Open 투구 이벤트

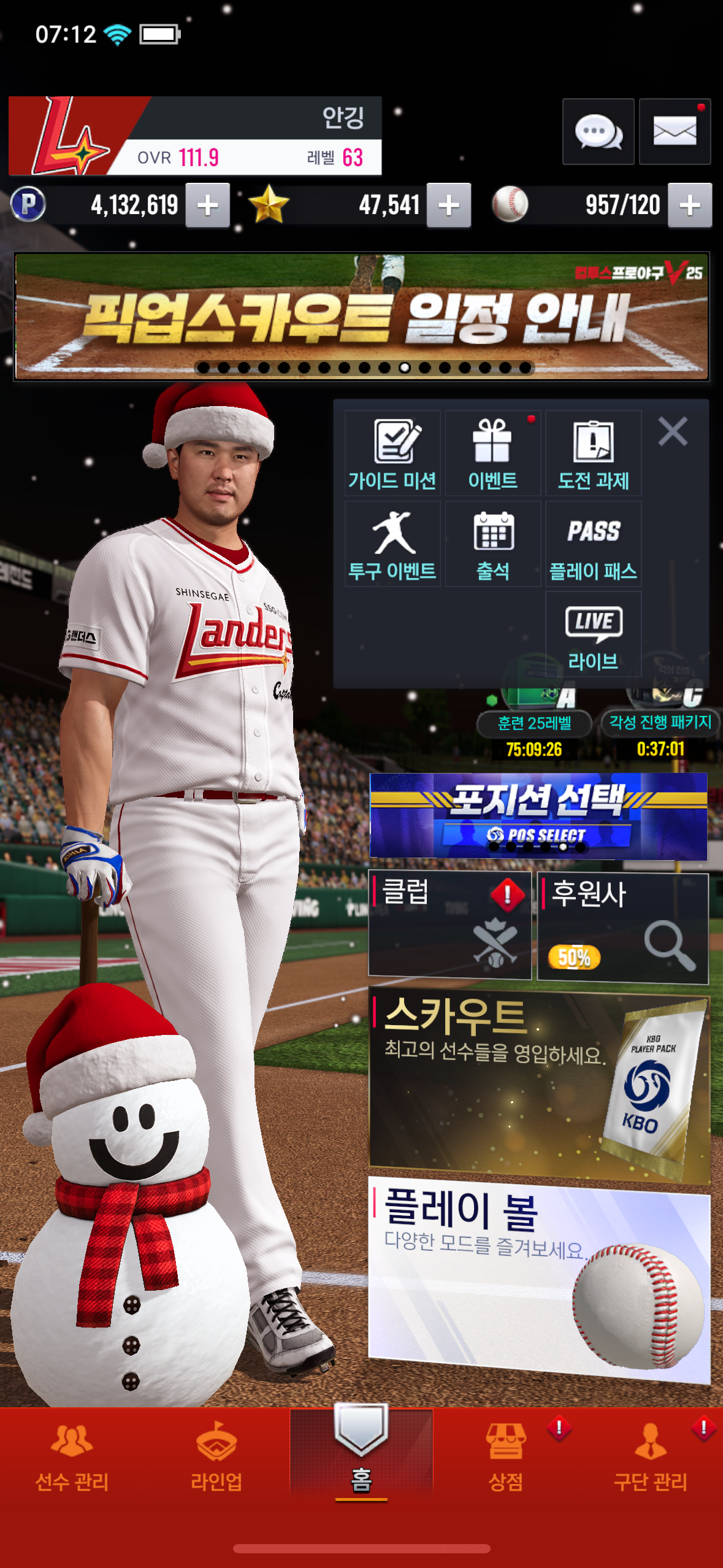392,544
